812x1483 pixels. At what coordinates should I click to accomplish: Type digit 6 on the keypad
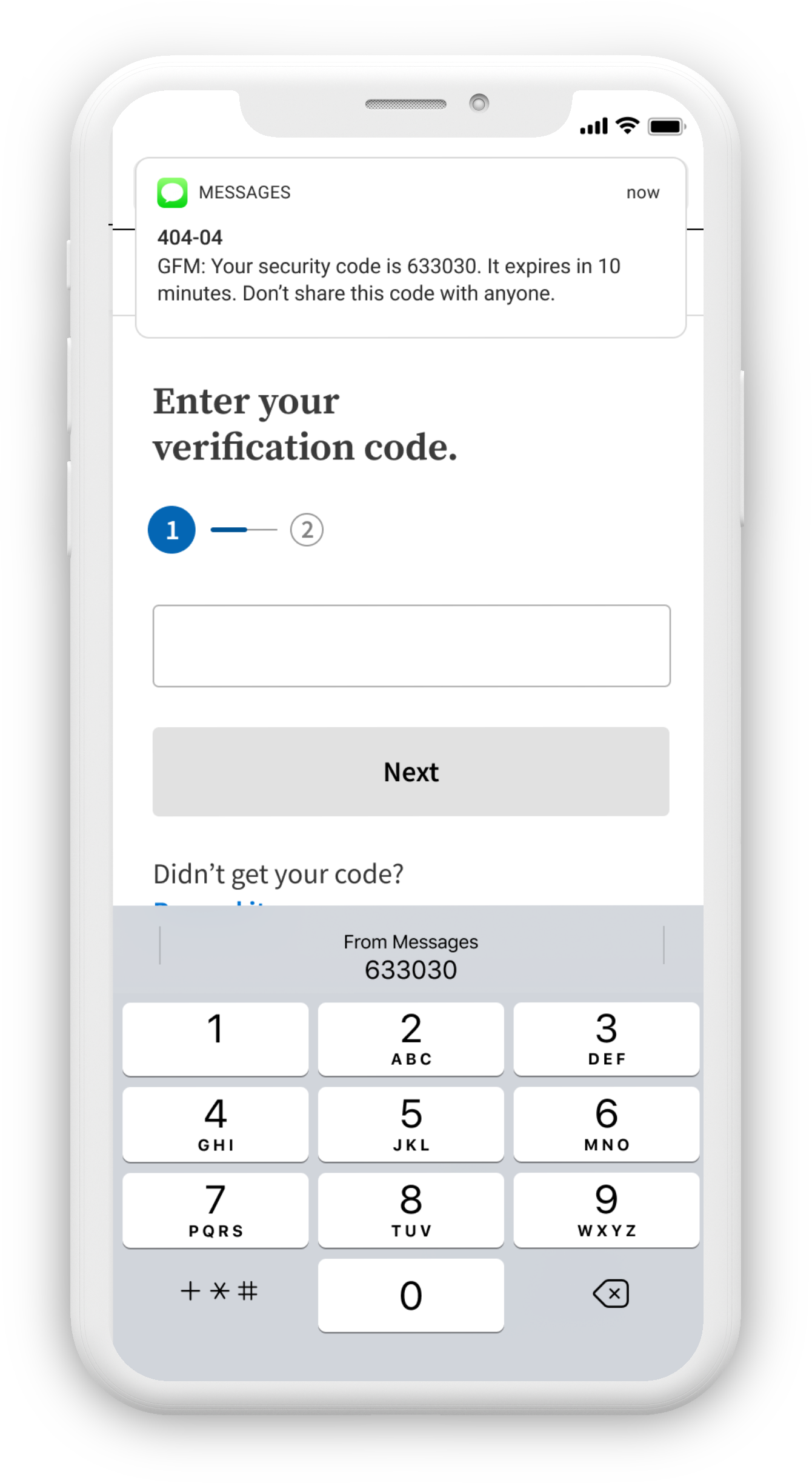coord(607,1125)
